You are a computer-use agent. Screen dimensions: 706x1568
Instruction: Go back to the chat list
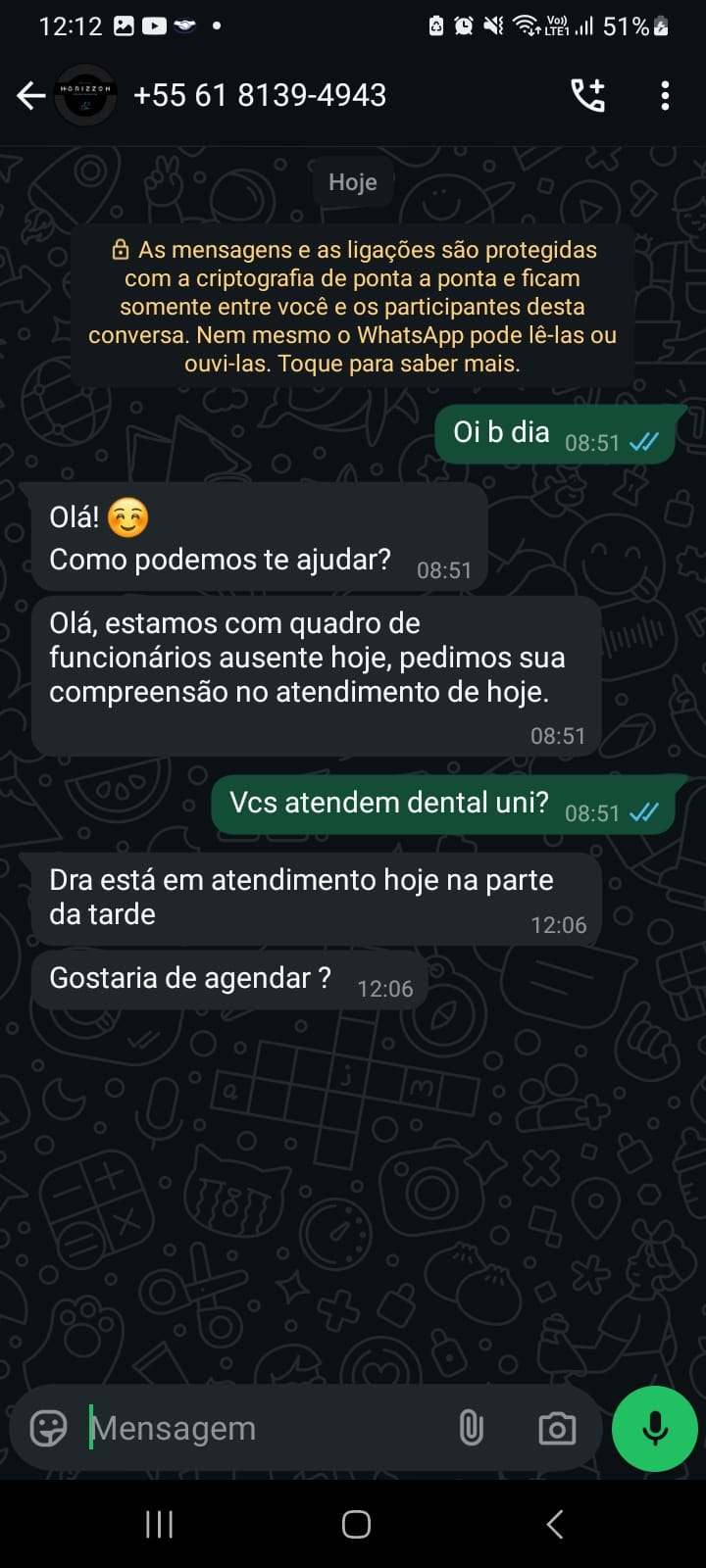31,95
